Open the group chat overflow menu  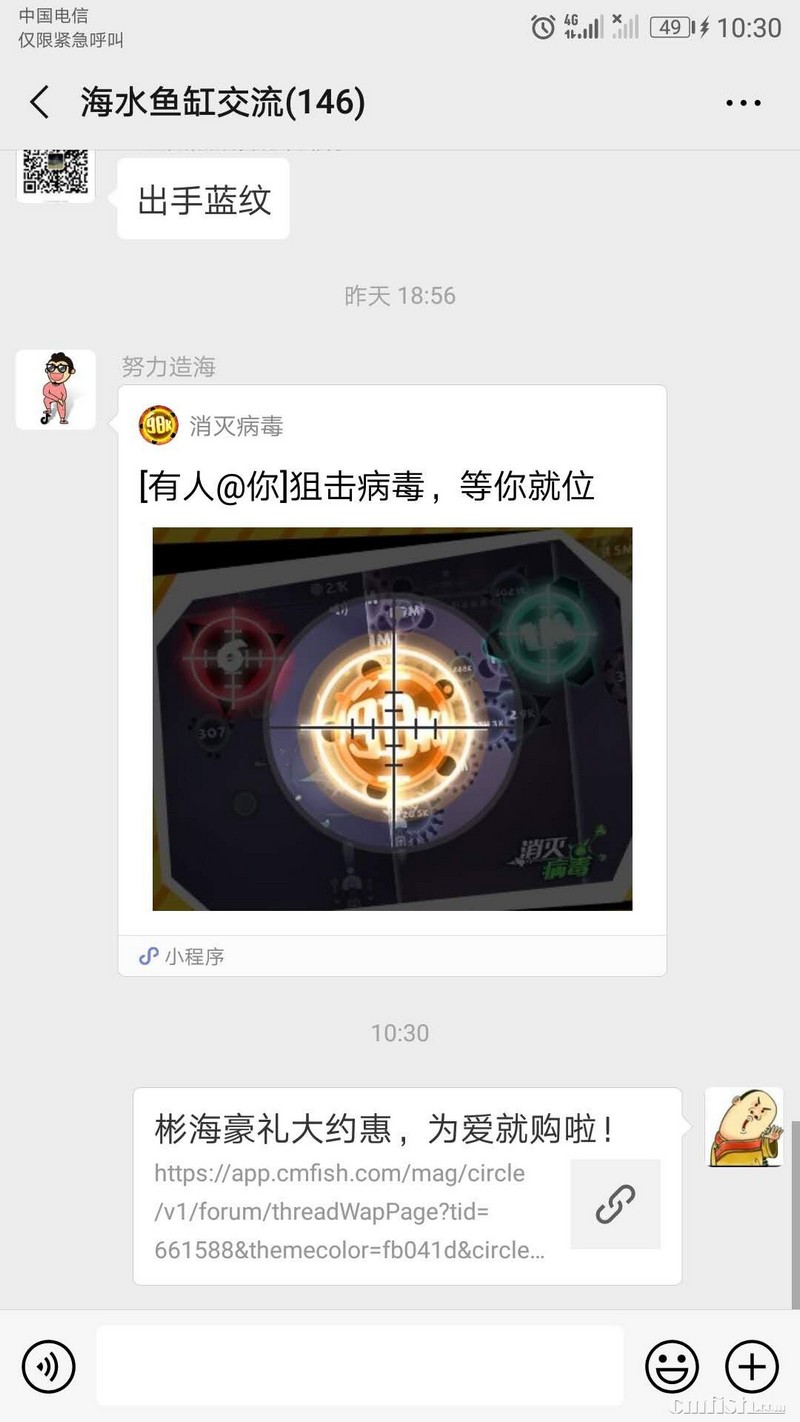tap(743, 103)
